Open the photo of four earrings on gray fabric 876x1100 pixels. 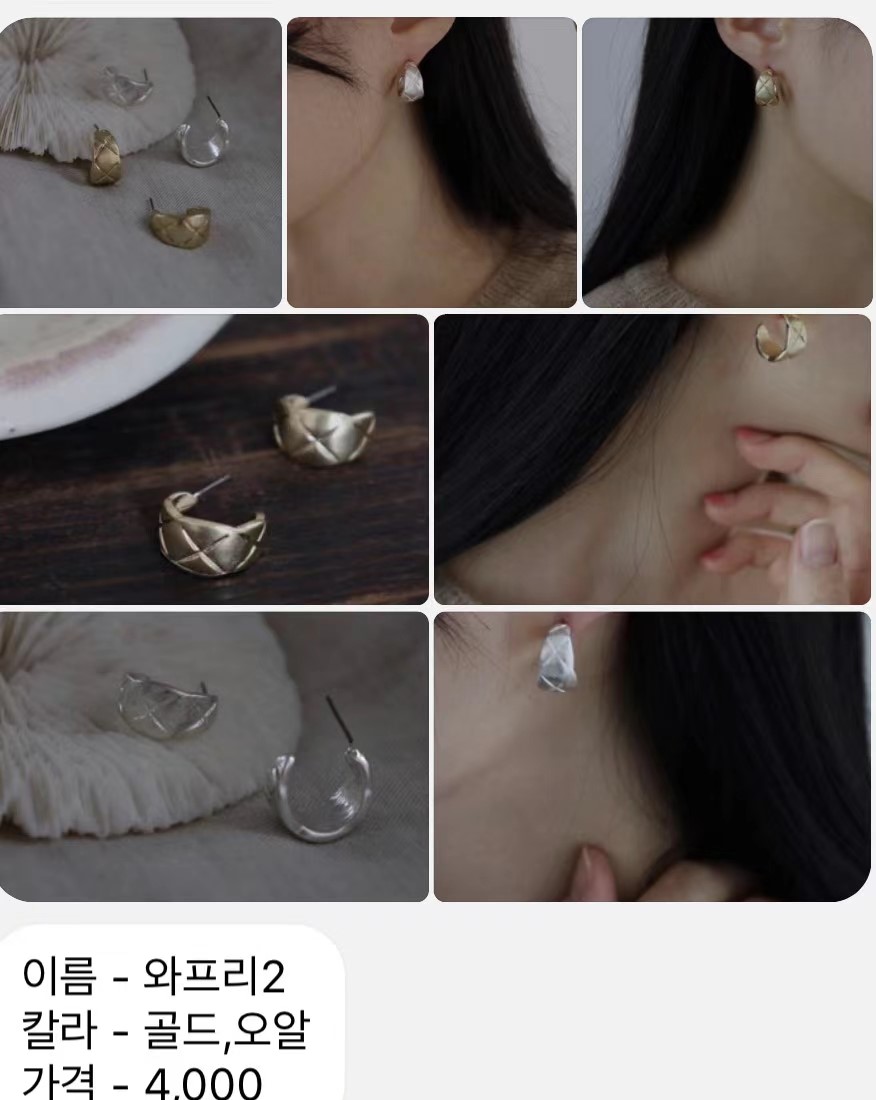tap(140, 162)
